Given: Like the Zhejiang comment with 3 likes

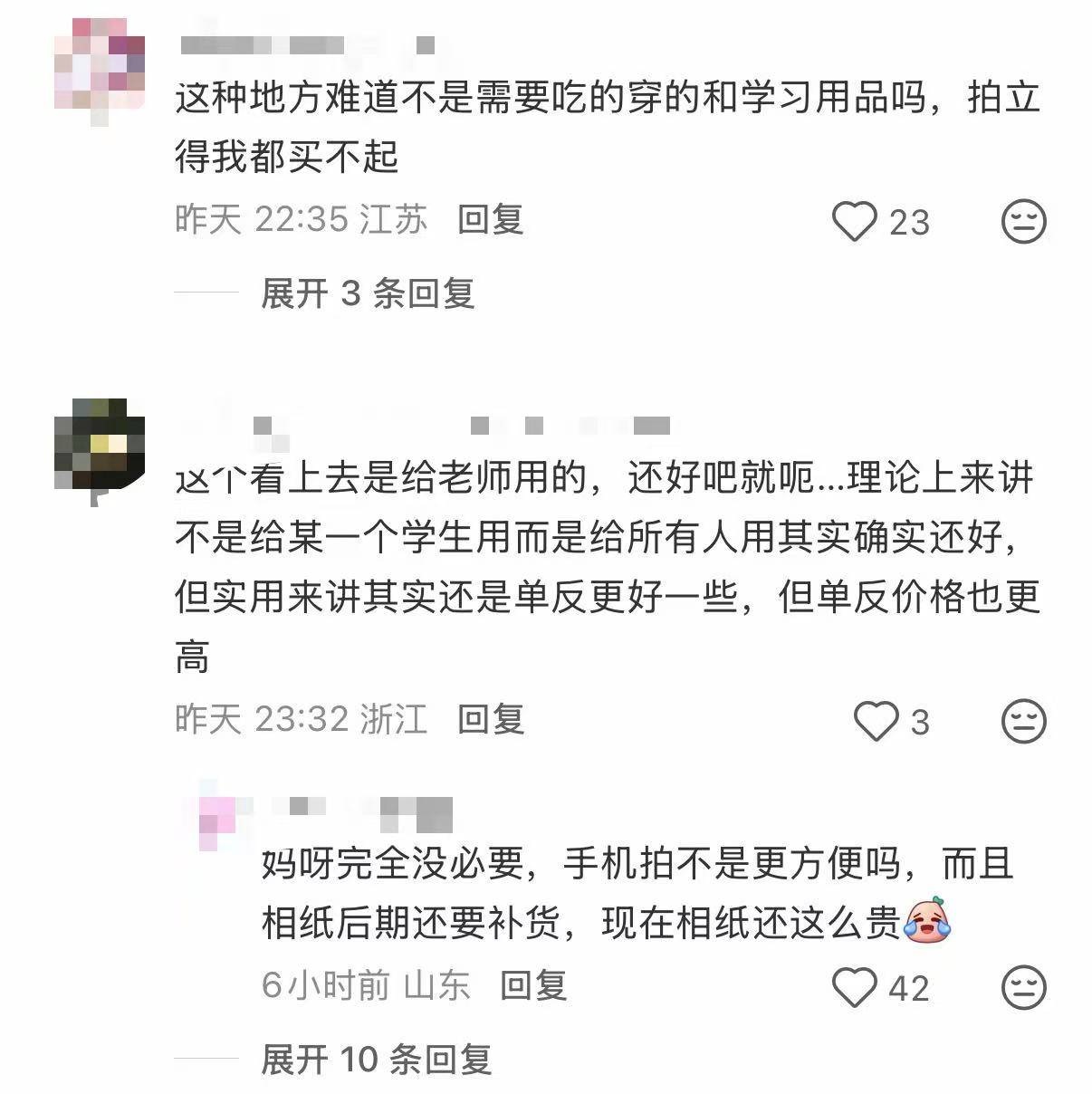Looking at the screenshot, I should point(876,722).
